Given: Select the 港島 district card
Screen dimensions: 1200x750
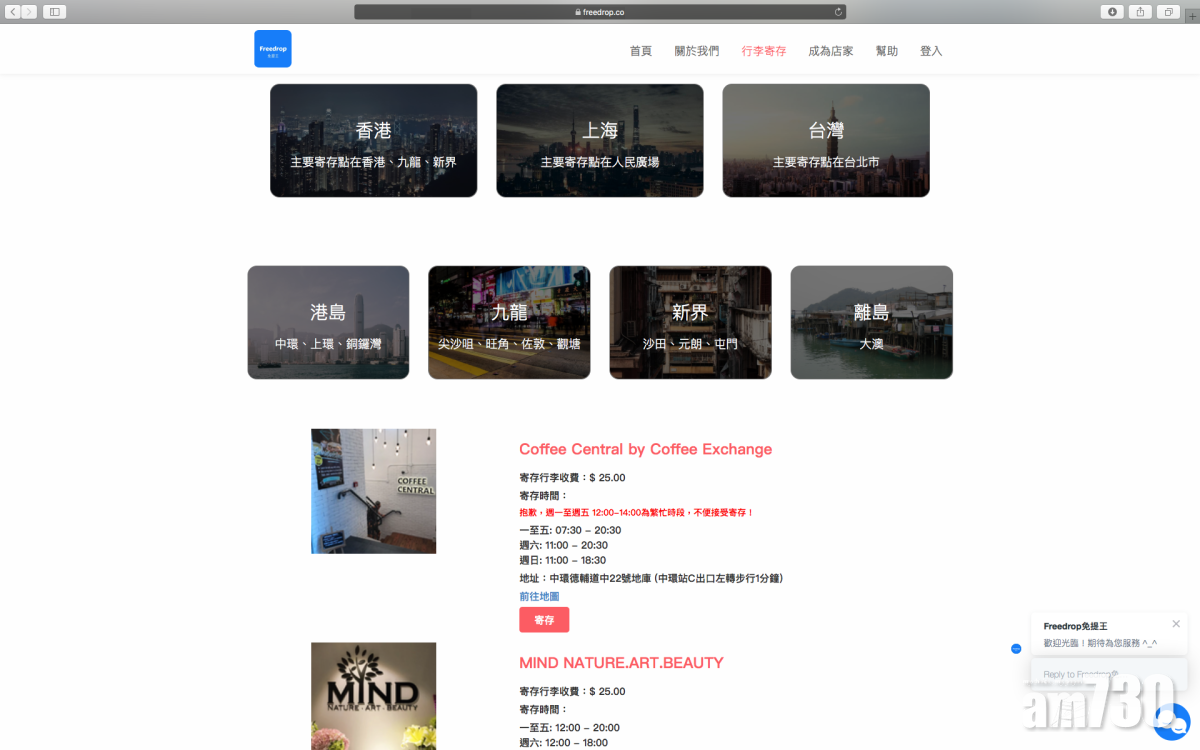Looking at the screenshot, I should 328,322.
